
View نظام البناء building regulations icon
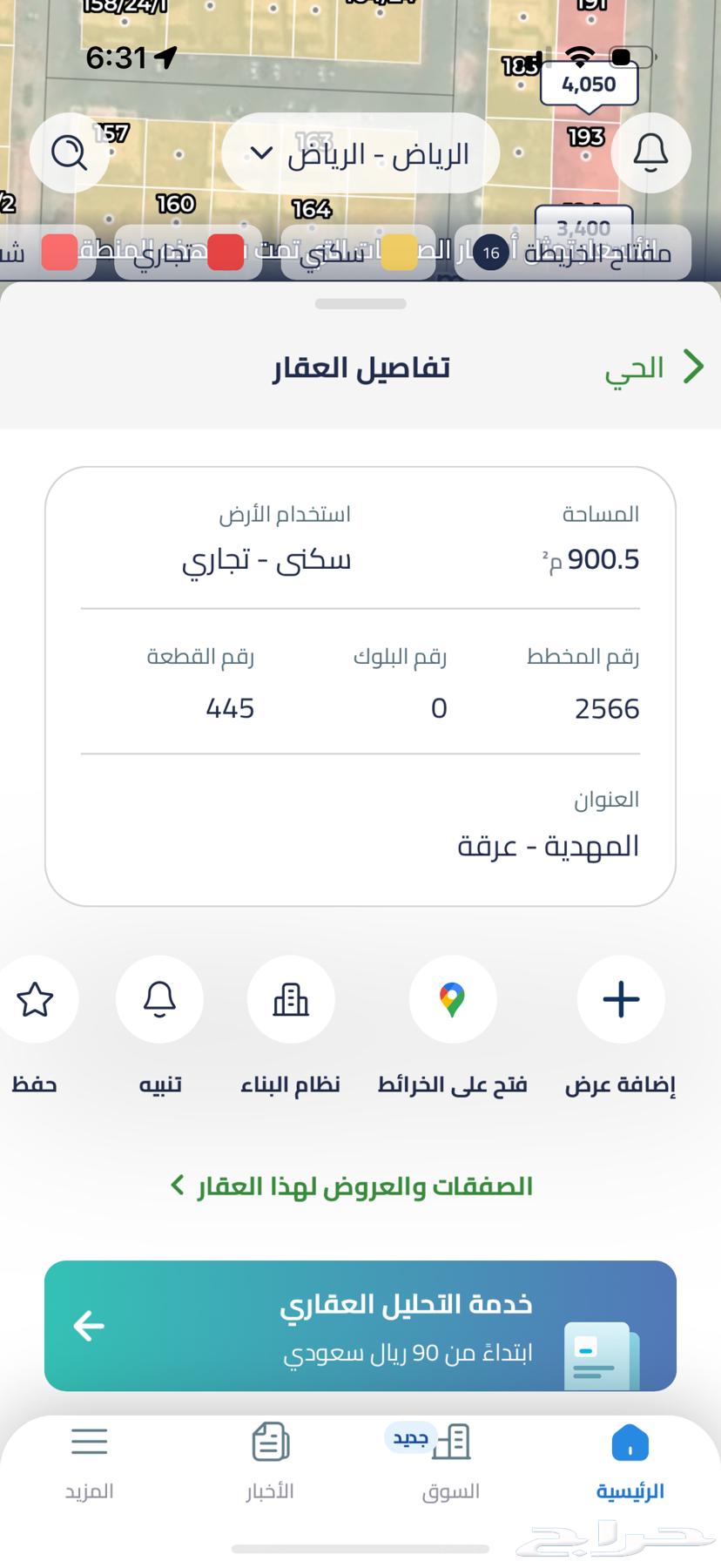[x=291, y=1000]
